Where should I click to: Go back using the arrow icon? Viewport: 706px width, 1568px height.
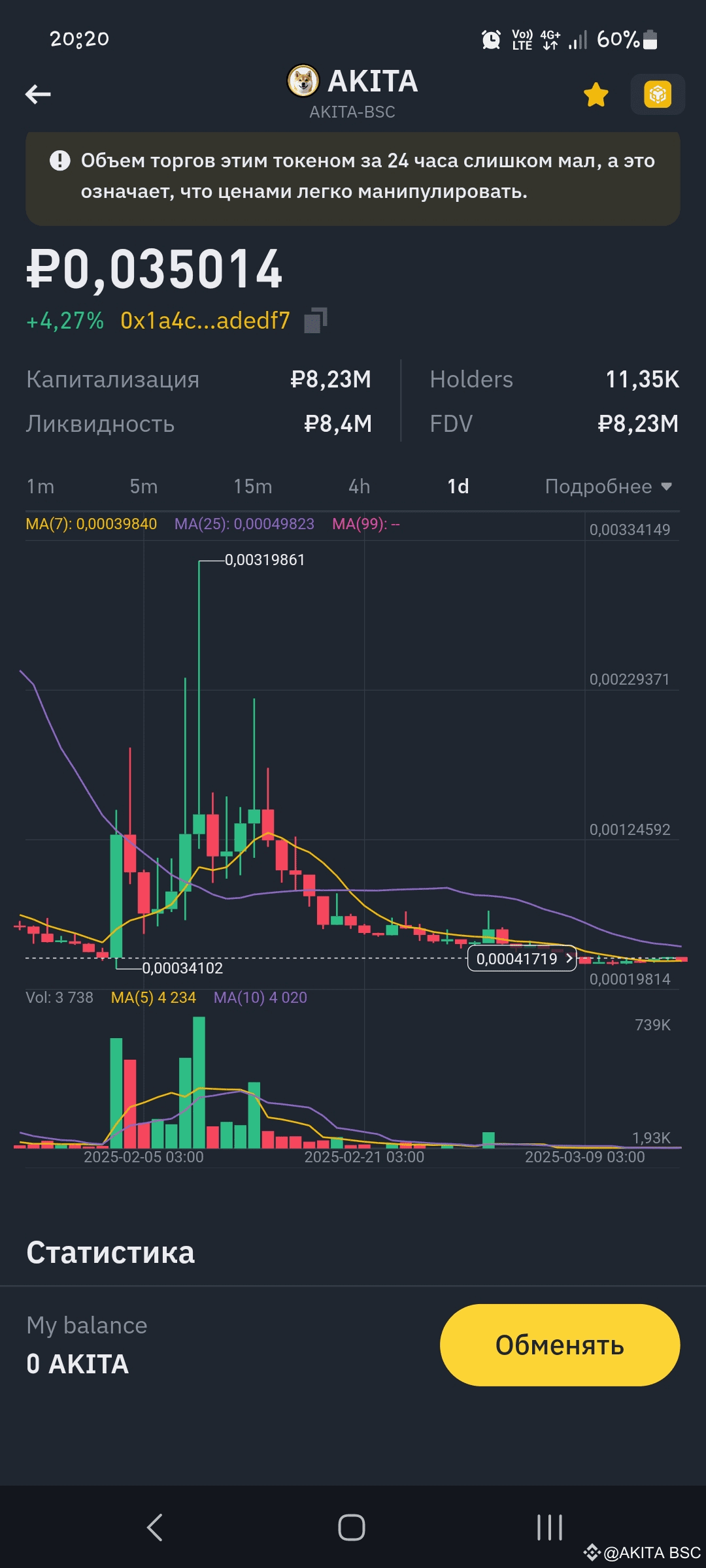[38, 95]
